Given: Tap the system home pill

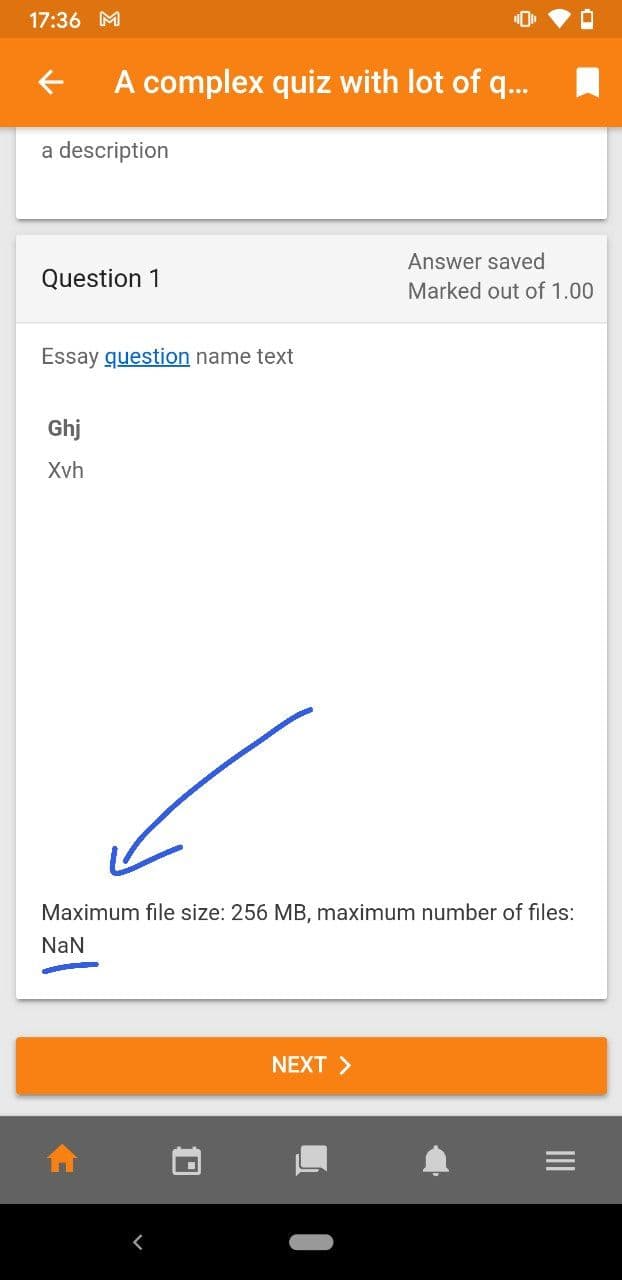Looking at the screenshot, I should click(x=311, y=1242).
